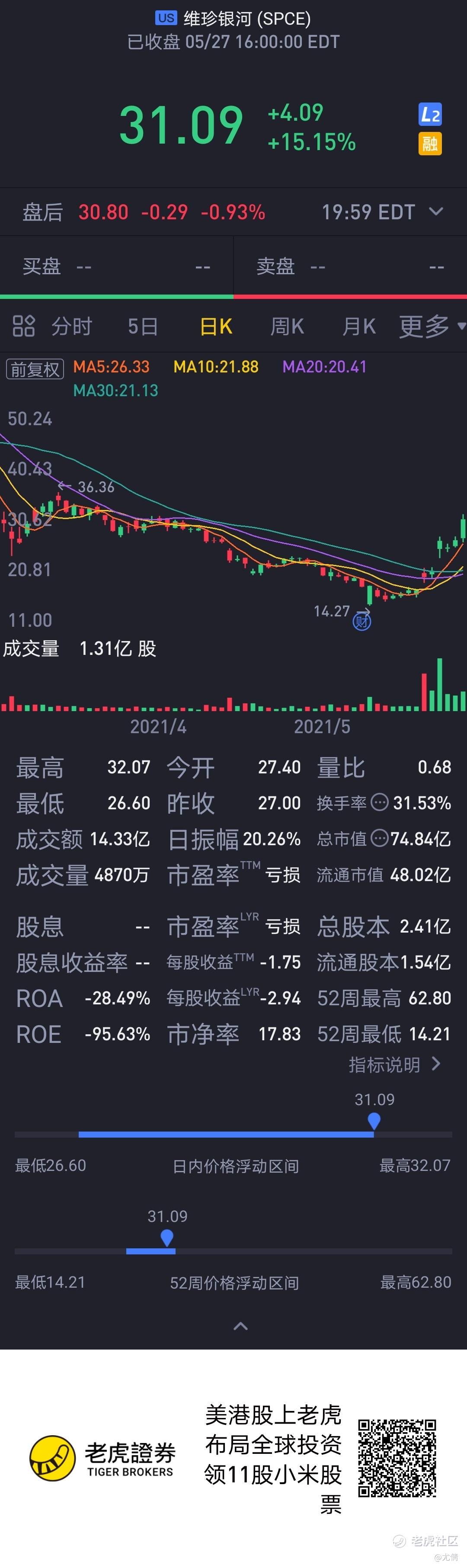This screenshot has width=467, height=1568.
Task: Switch to the 分时 chart tab
Action: 71,327
